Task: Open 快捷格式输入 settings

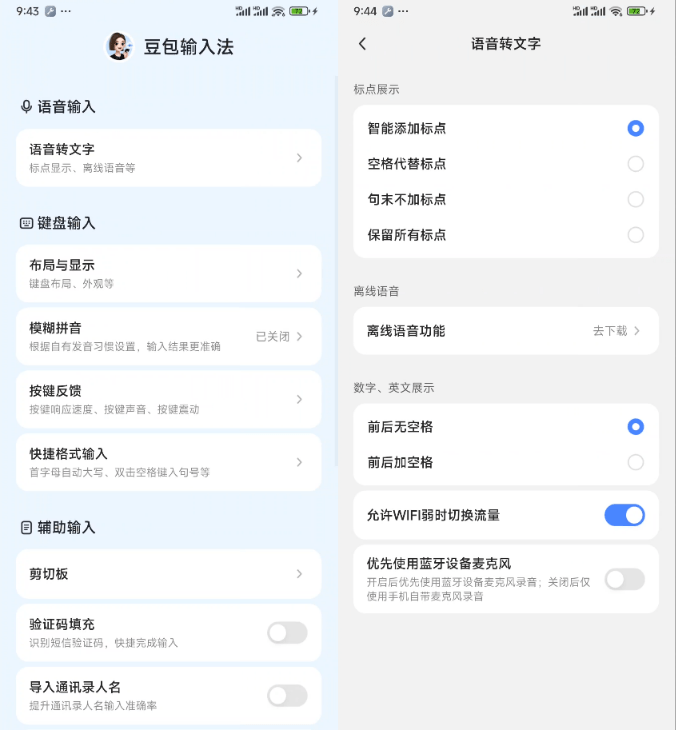Action: click(x=168, y=462)
